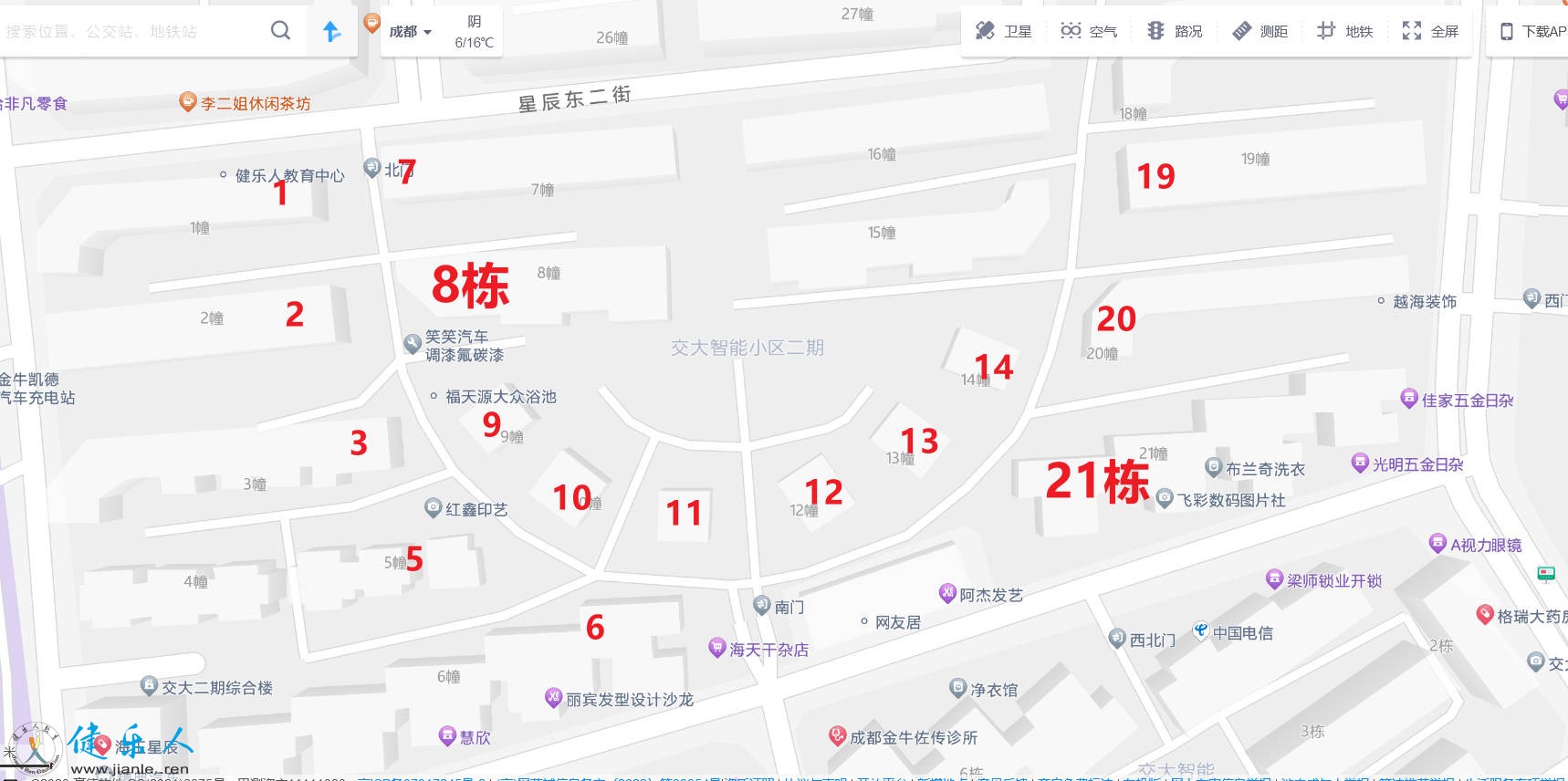Enable the 路况 traffic layer
This screenshot has height=781, width=1568.
point(1175,31)
